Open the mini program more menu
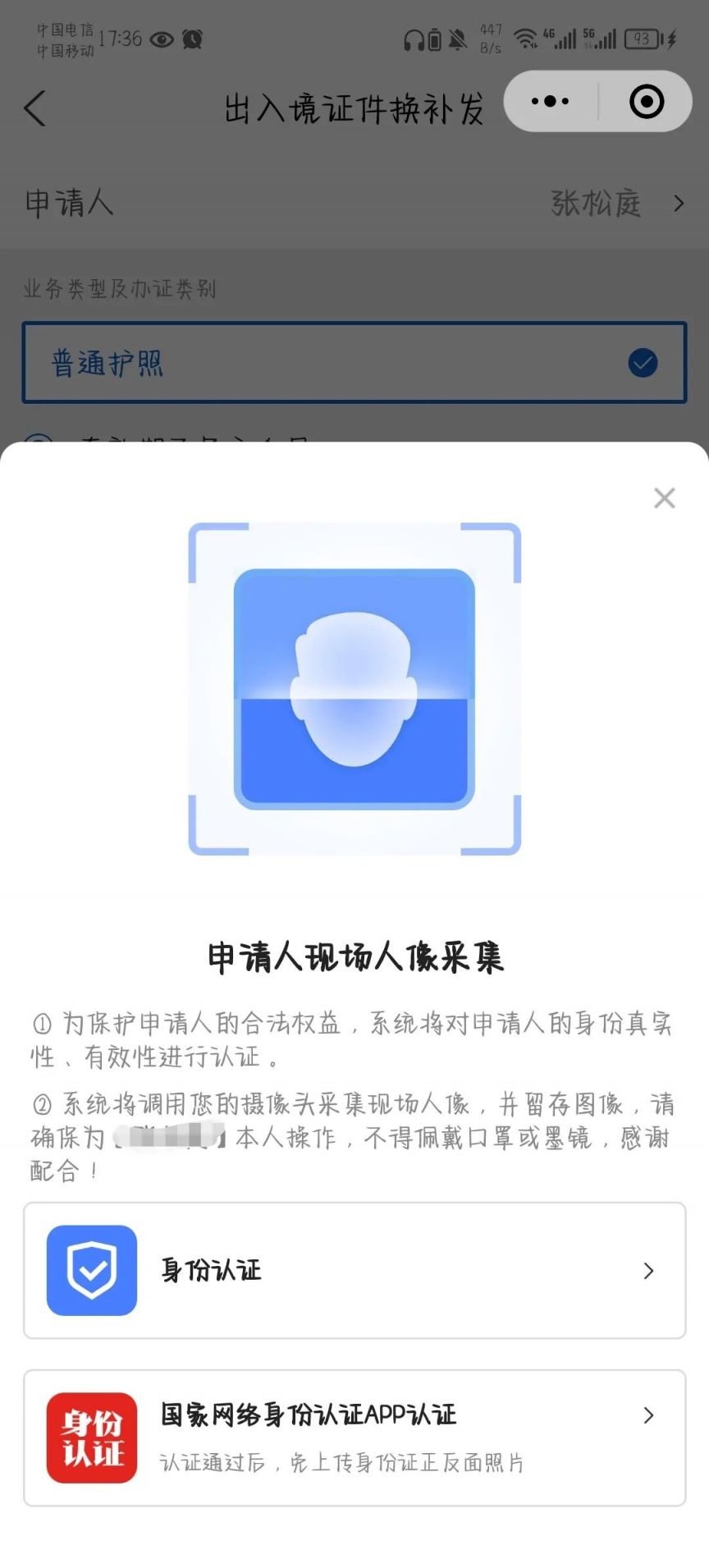The image size is (709, 1568). [x=550, y=102]
